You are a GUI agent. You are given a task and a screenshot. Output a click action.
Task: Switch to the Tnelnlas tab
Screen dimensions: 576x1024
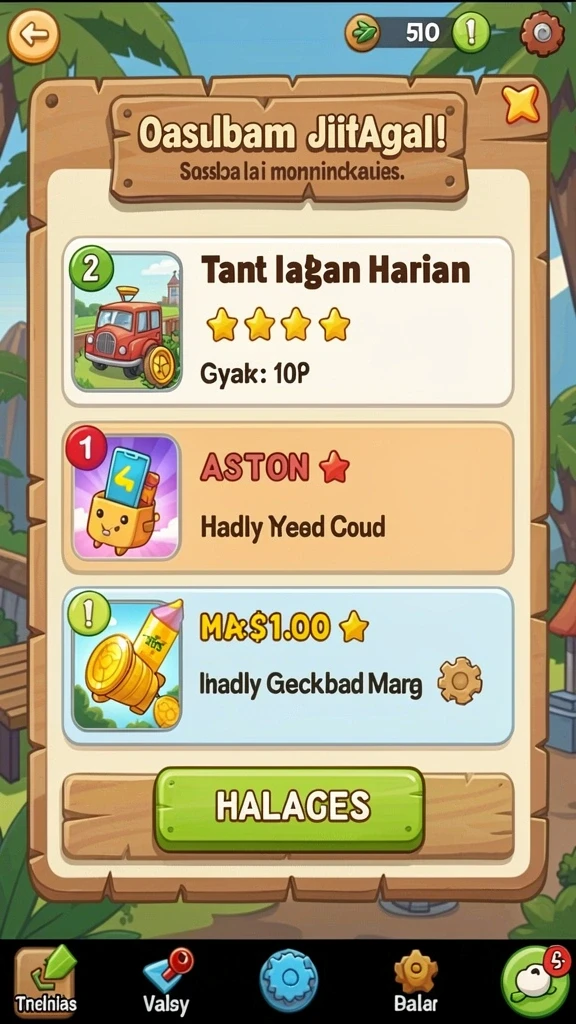[x=46, y=982]
